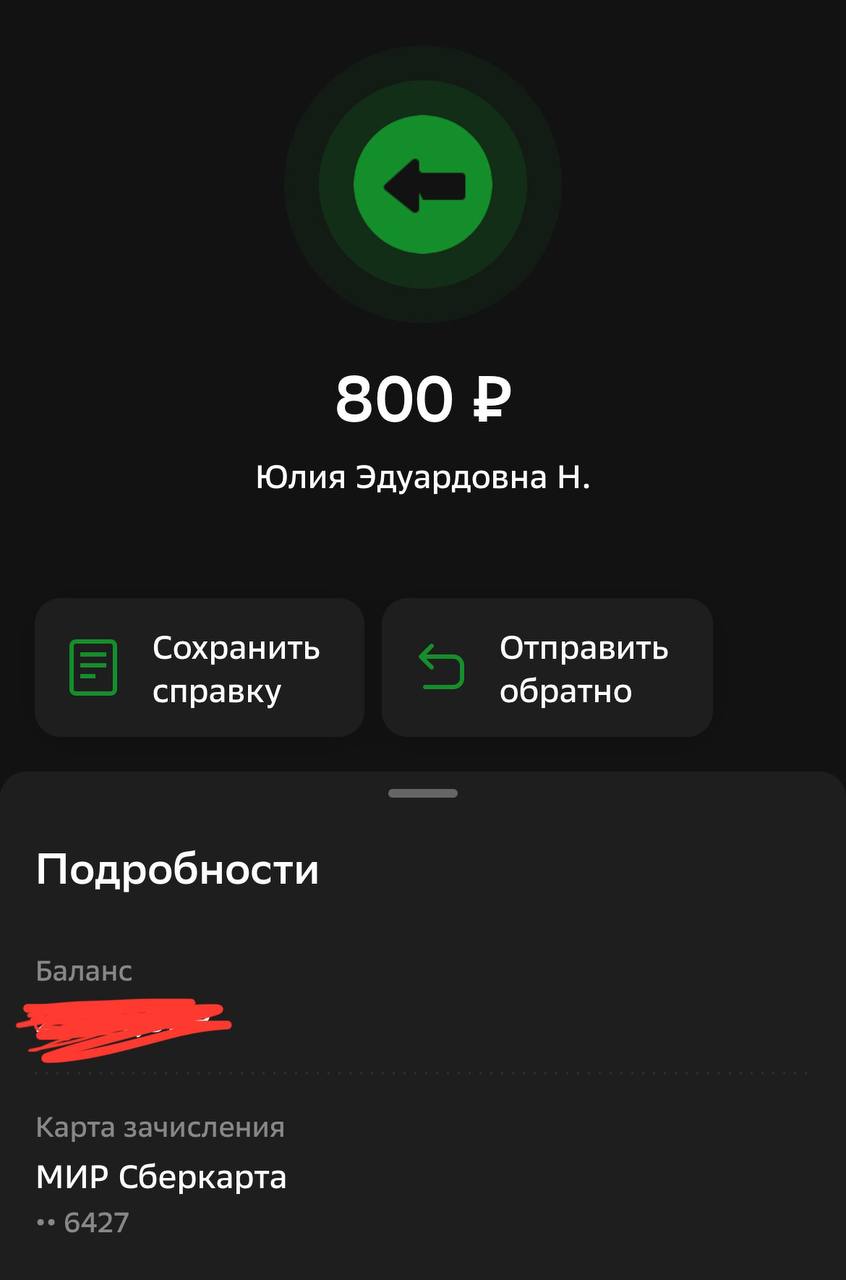Tap the Подробности sheet drag handle
The image size is (846, 1280).
point(423,793)
